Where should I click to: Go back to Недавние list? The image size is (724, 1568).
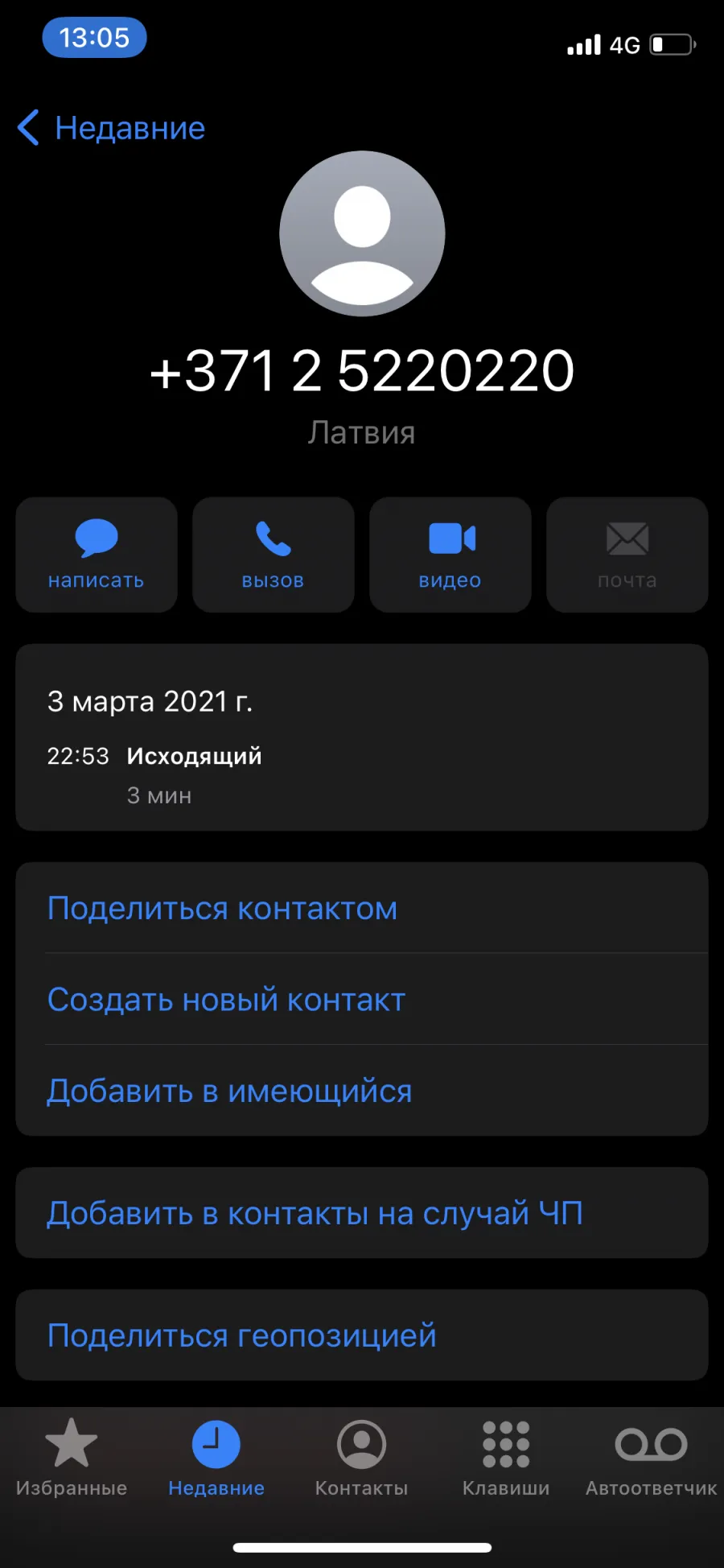[x=111, y=128]
